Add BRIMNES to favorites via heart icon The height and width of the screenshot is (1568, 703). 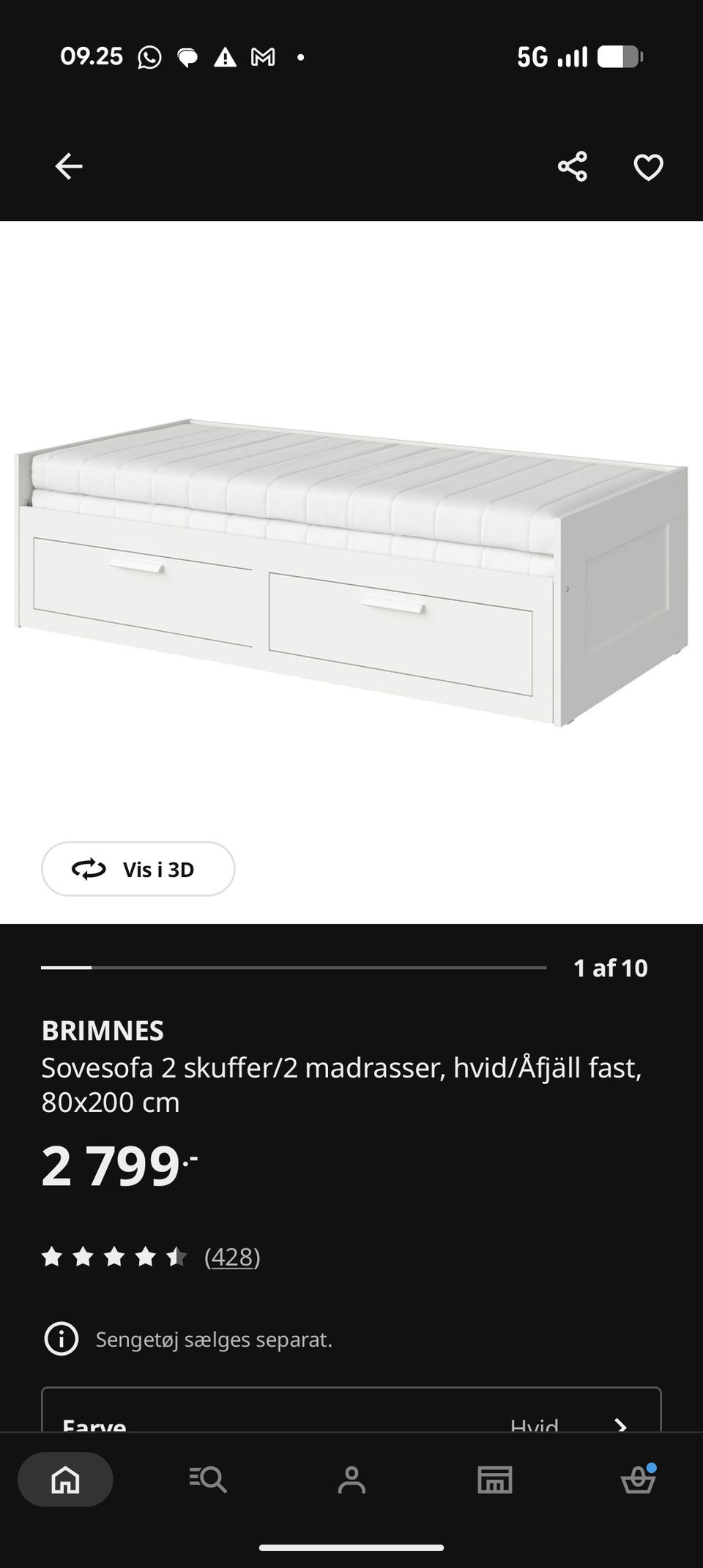coord(647,167)
